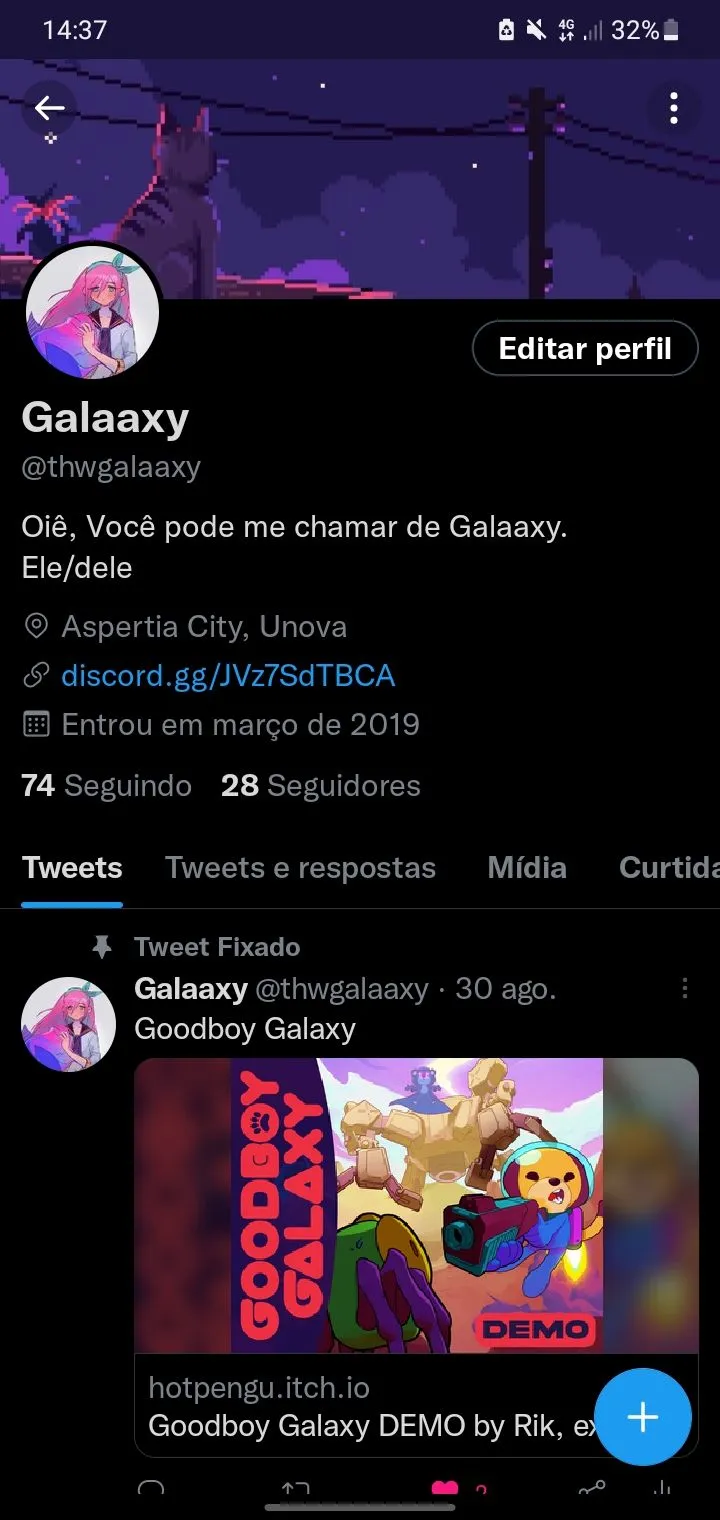View the 28 Seguidores list
Viewport: 720px width, 1520px height.
point(320,786)
